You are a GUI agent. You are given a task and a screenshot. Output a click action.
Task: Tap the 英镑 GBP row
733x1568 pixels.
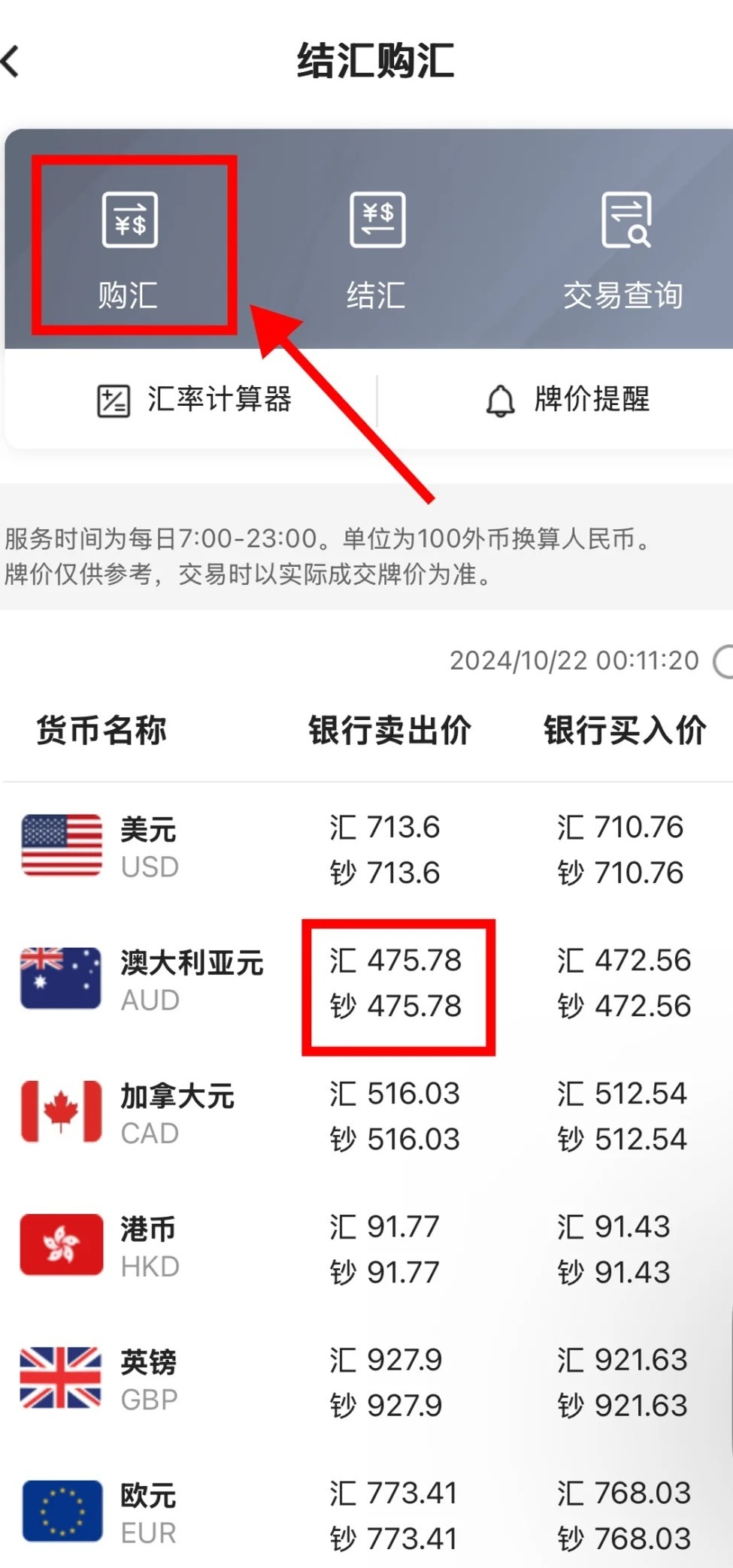tap(367, 1381)
